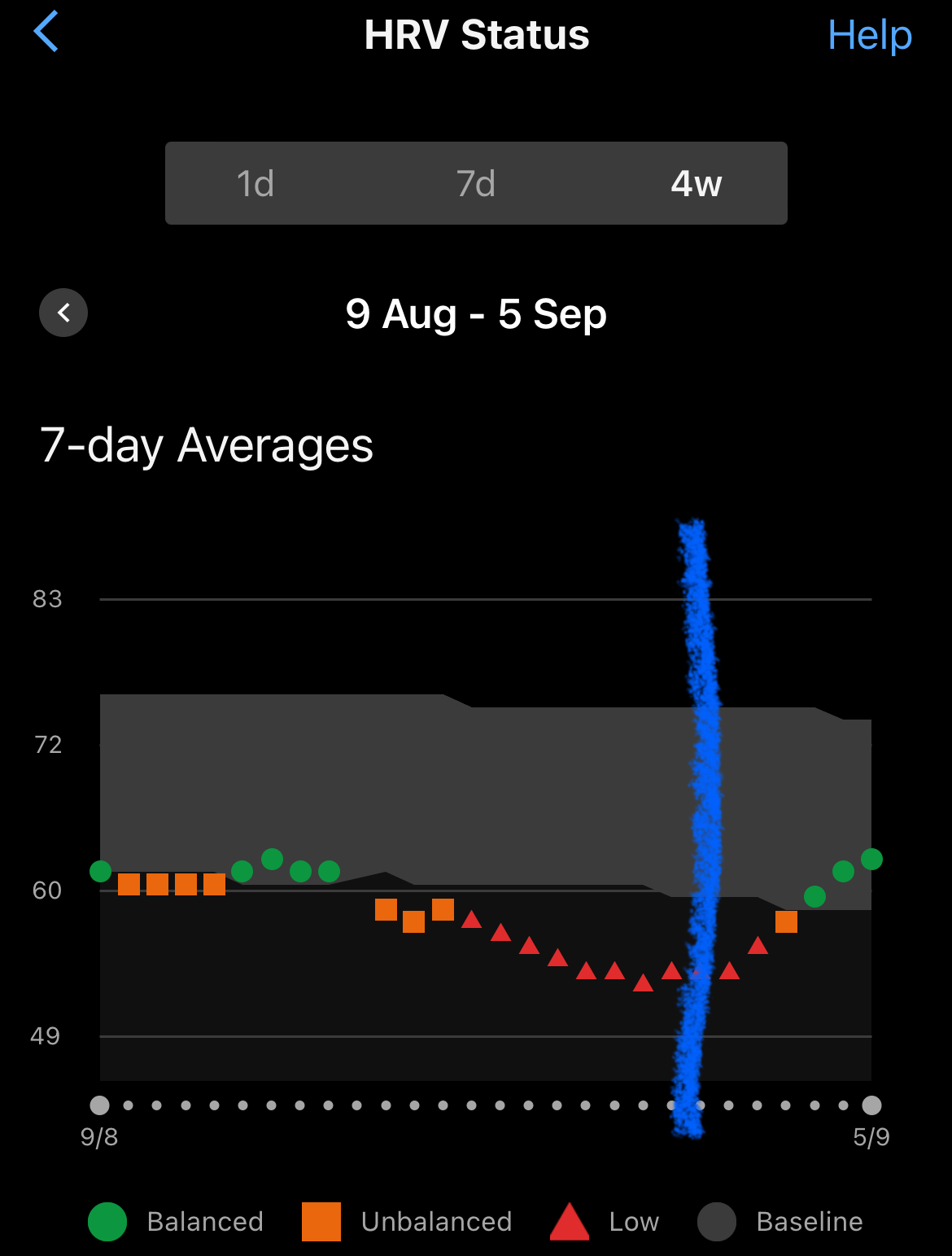The image size is (952, 1256).
Task: Go back from HRV Status screen
Action: 46,33
